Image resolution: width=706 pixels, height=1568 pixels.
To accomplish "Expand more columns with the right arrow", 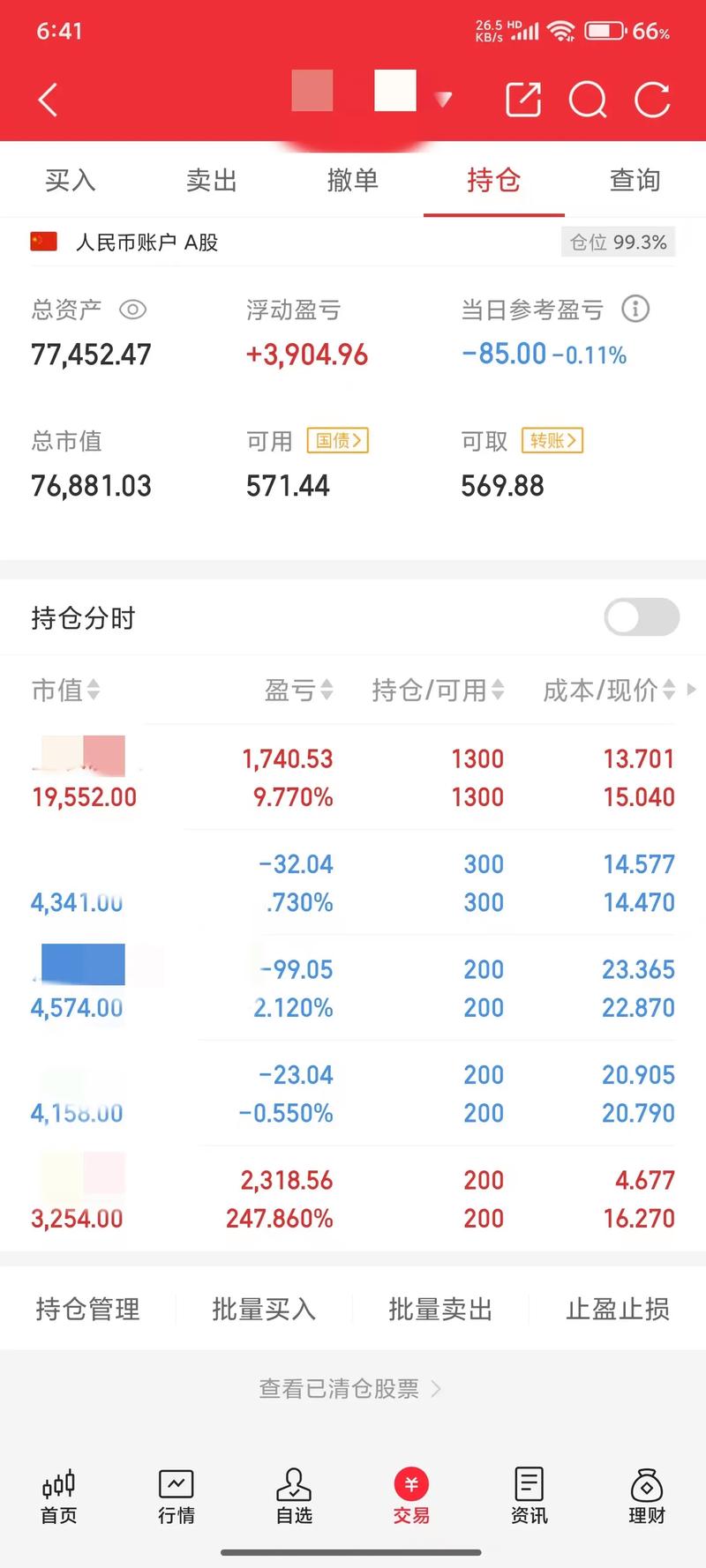I will pos(693,689).
